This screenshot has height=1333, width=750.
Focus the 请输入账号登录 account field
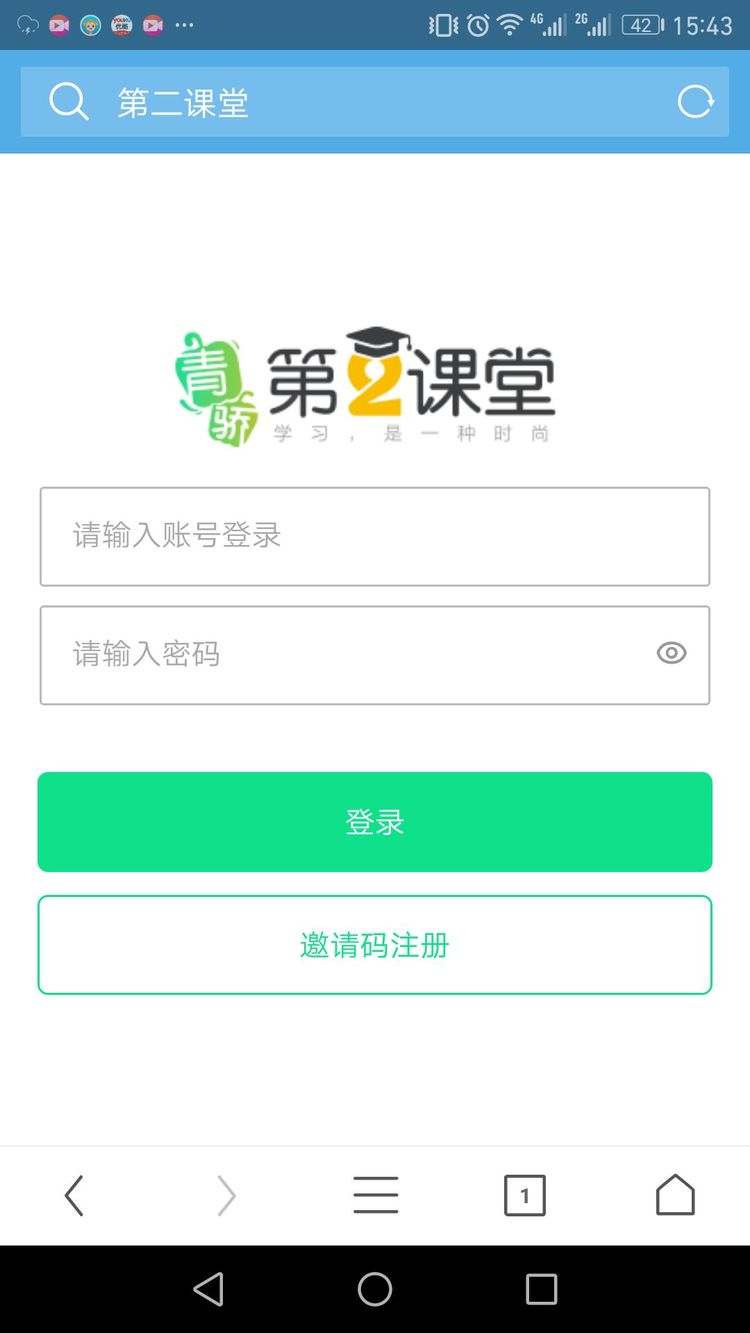tap(375, 536)
